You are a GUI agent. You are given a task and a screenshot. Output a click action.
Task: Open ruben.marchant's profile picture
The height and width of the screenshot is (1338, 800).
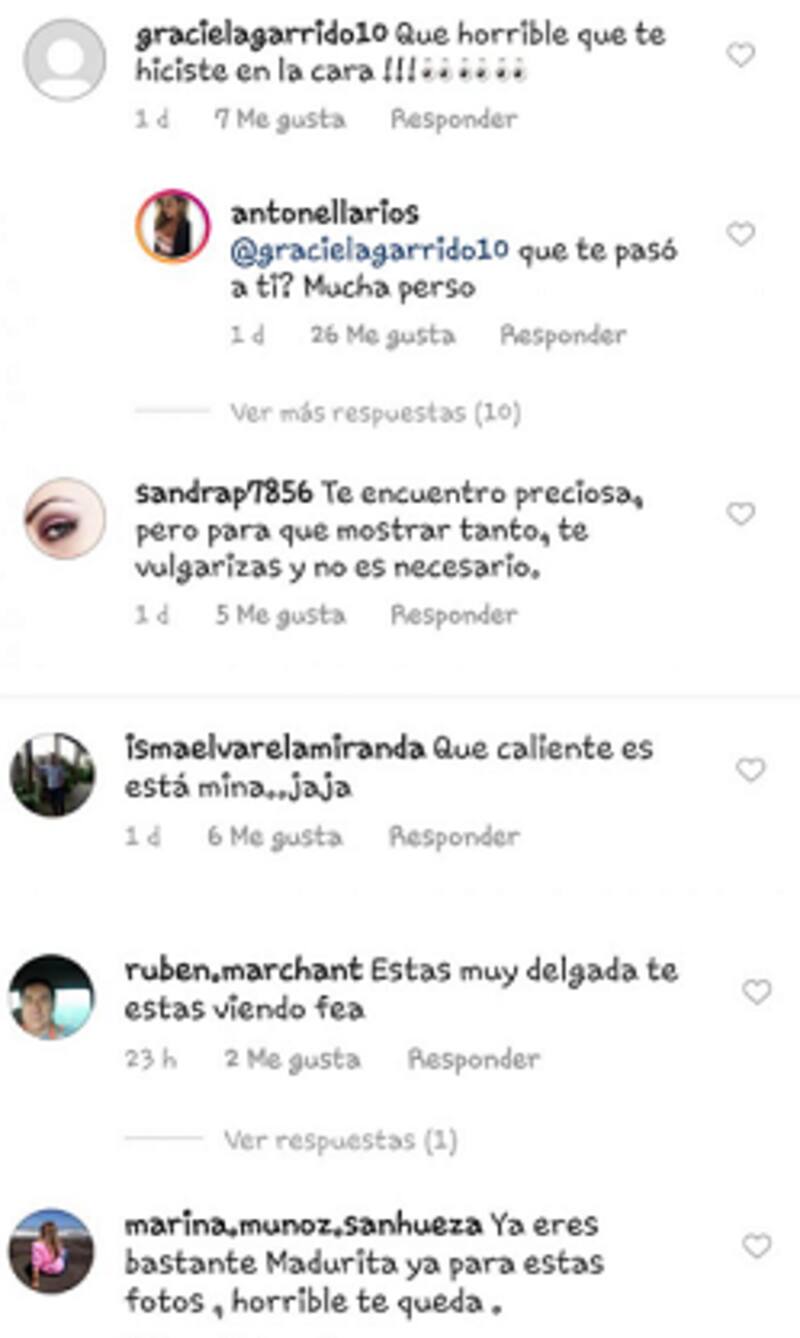point(52,997)
